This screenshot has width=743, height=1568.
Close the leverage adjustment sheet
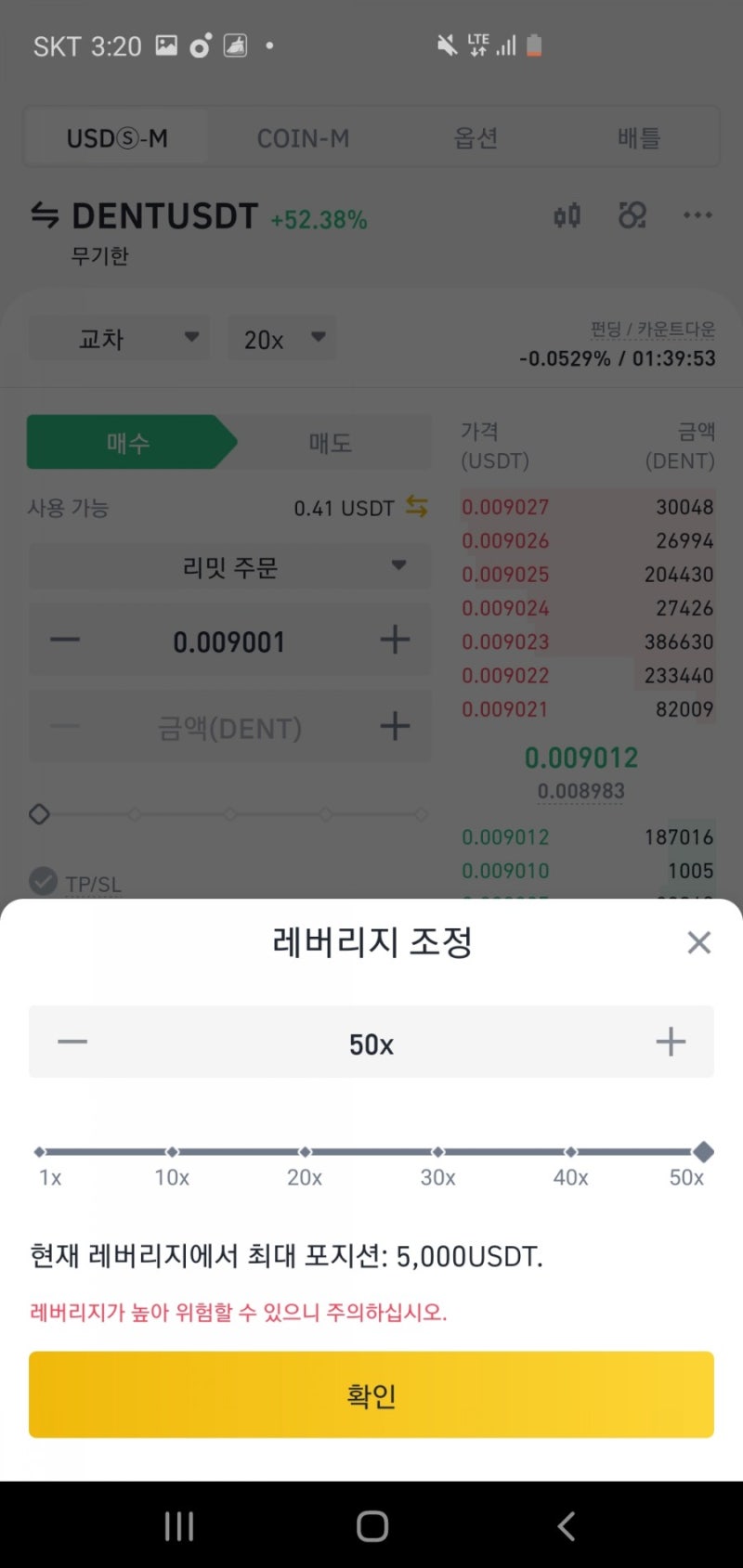698,943
